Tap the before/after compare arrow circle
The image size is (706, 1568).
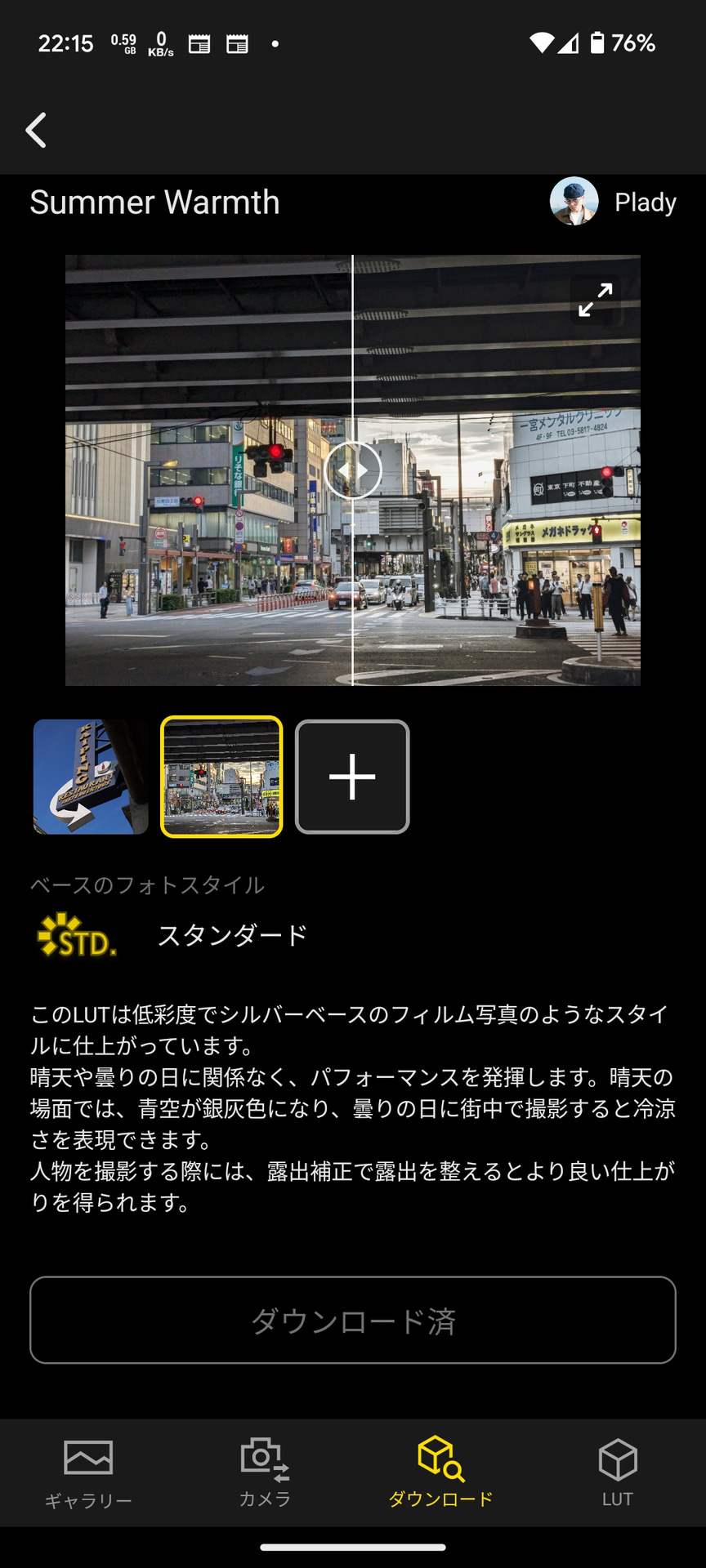[352, 470]
